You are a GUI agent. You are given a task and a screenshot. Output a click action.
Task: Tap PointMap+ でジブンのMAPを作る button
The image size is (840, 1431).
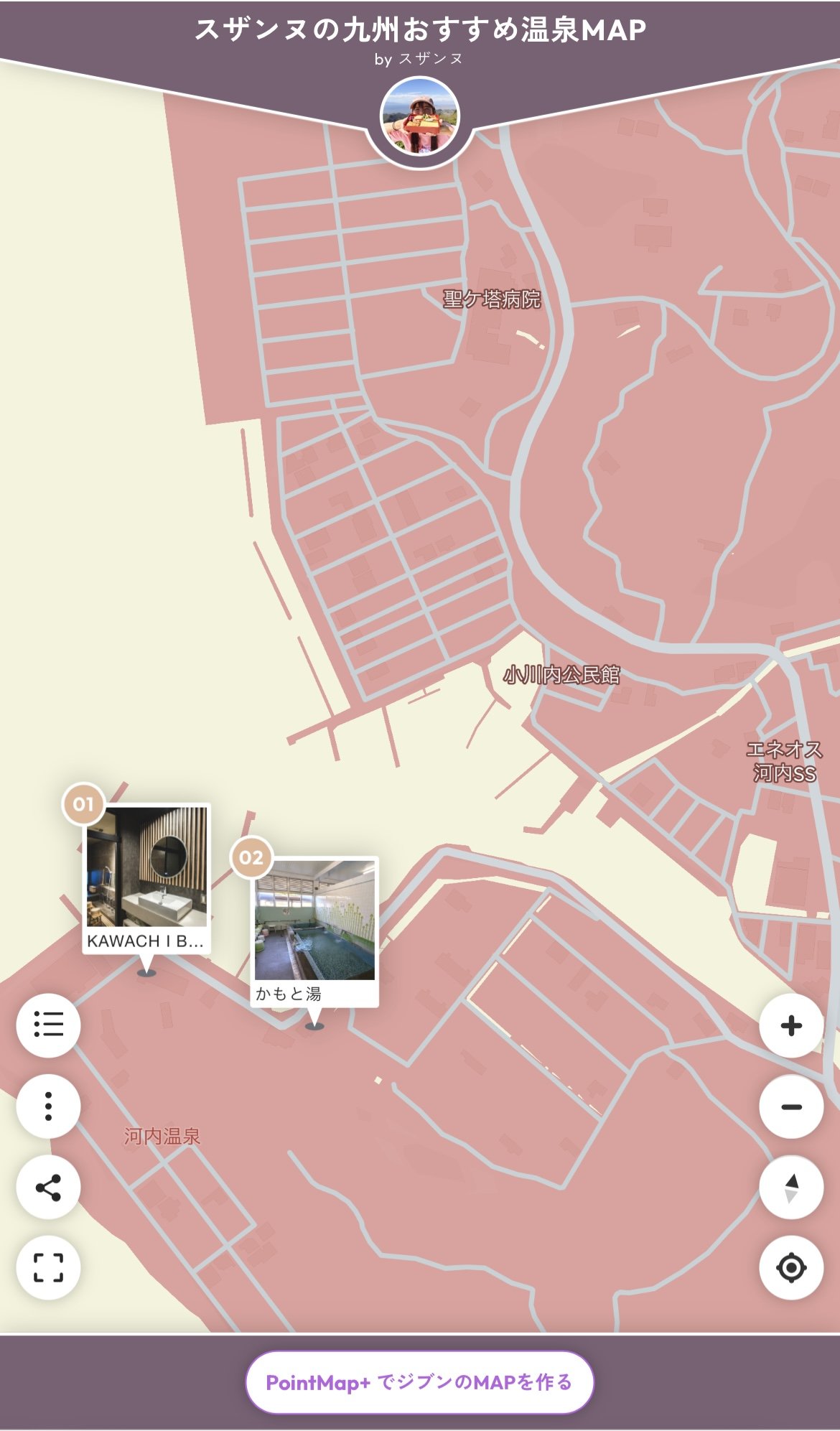point(419,1381)
